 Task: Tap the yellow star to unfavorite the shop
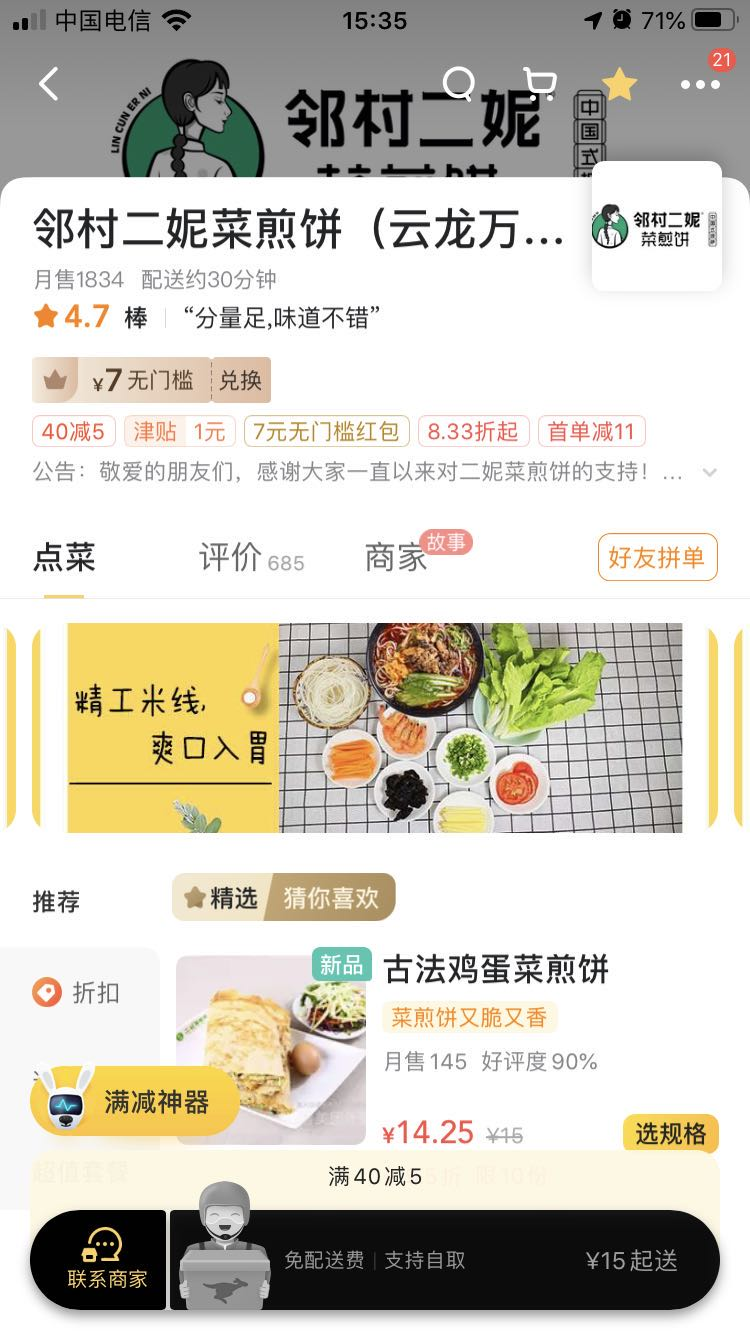click(619, 84)
